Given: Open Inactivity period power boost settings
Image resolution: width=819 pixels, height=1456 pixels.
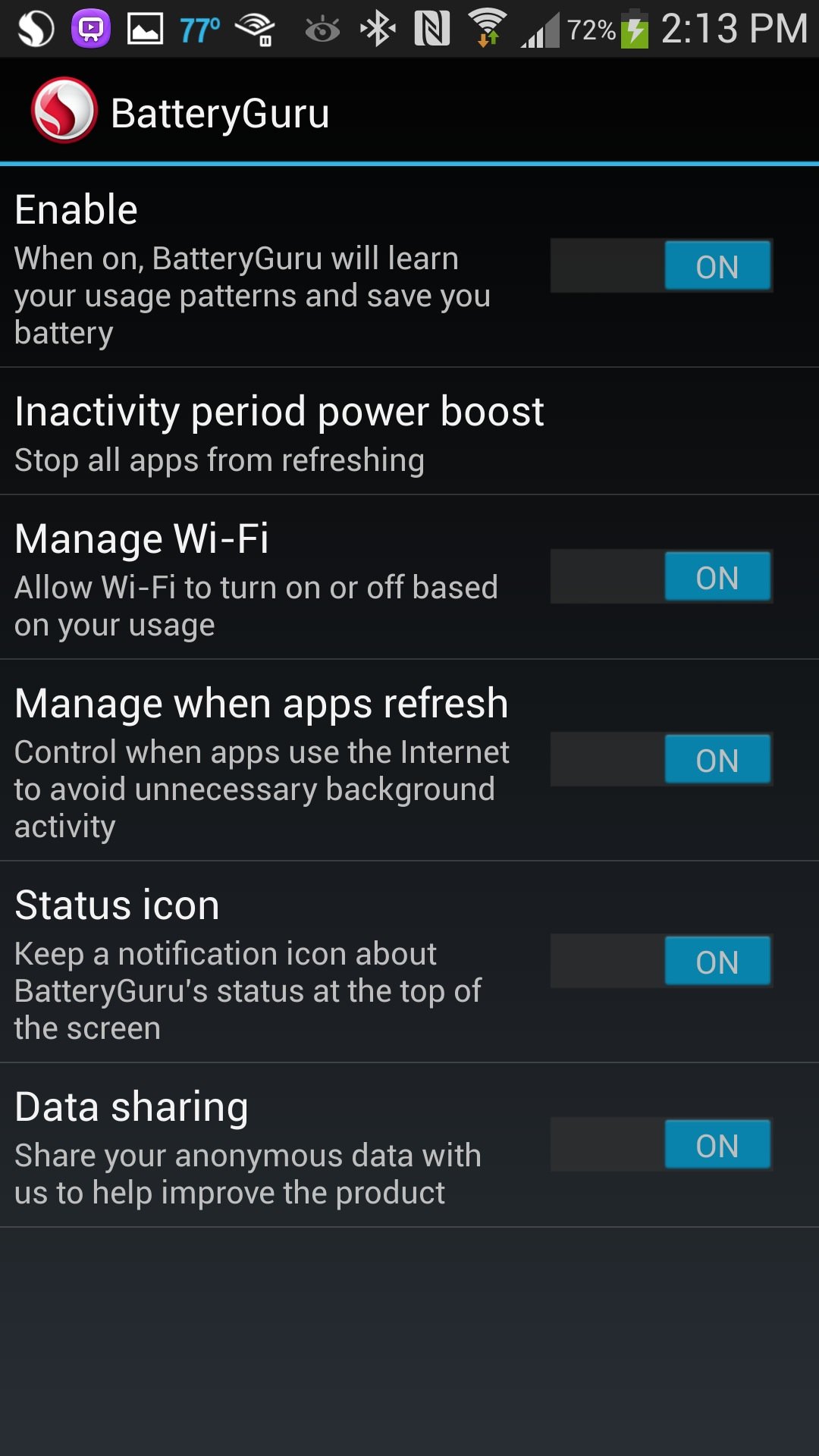Looking at the screenshot, I should coord(409,432).
